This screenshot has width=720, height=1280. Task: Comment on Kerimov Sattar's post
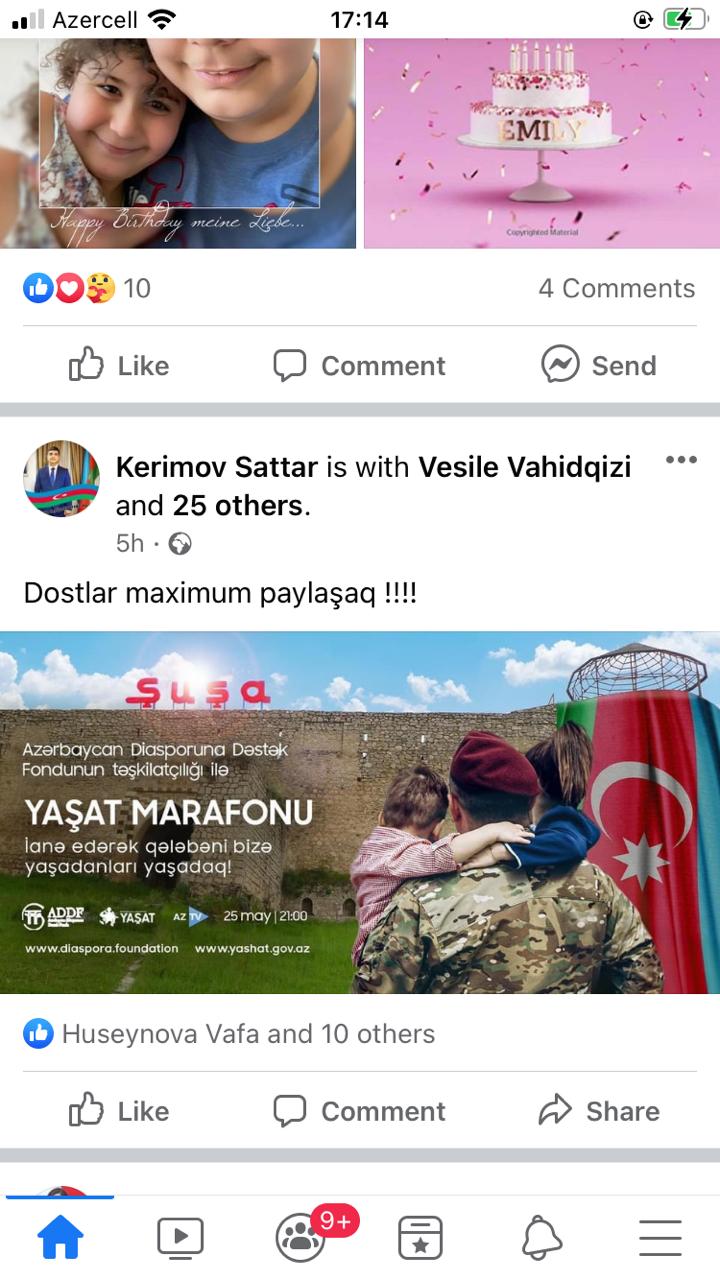click(359, 1111)
